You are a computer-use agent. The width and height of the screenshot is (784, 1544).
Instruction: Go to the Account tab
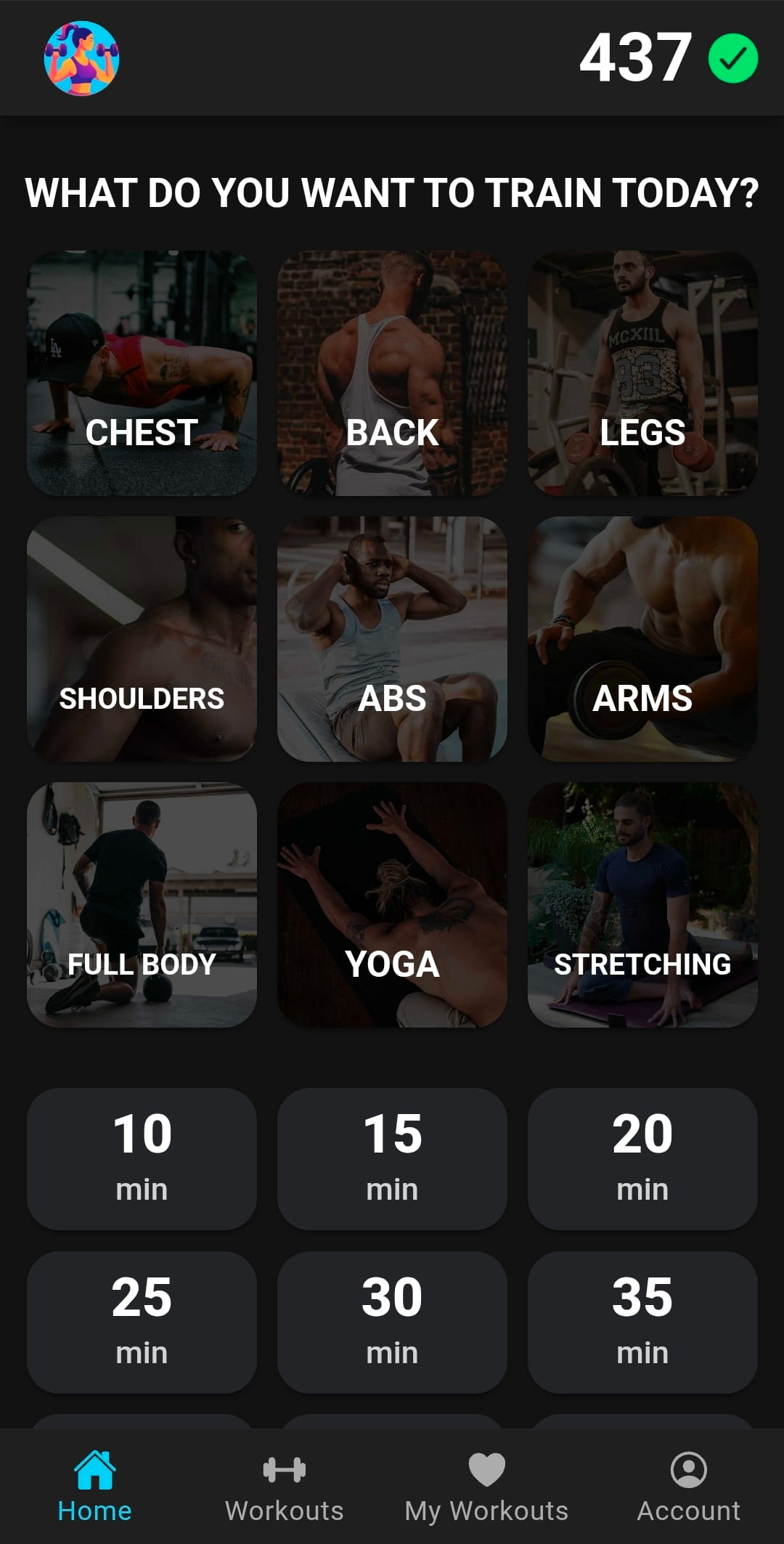coord(688,1487)
